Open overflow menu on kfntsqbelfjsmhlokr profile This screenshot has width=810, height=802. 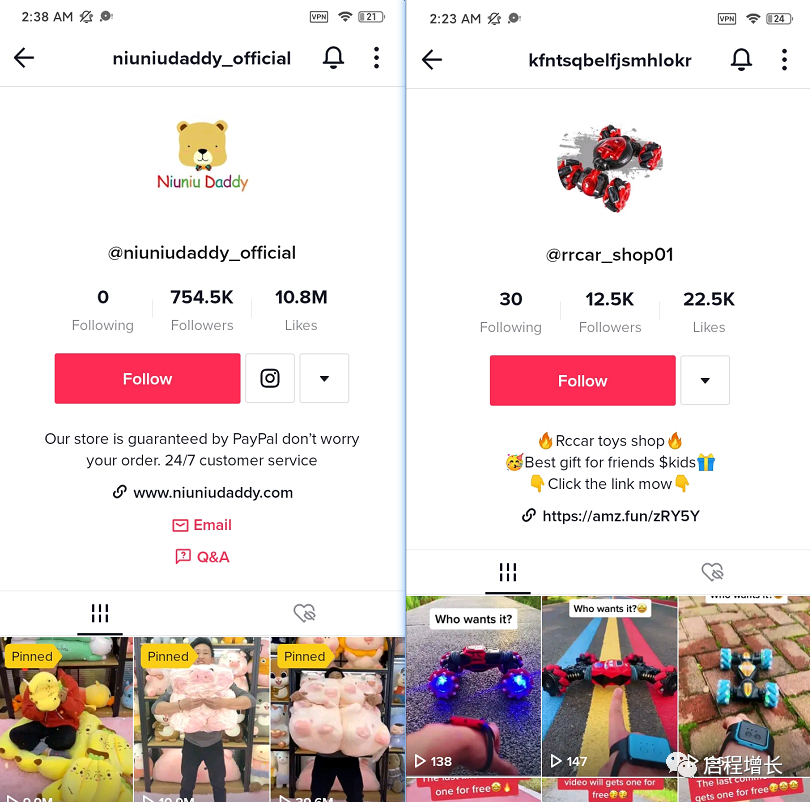(x=784, y=60)
